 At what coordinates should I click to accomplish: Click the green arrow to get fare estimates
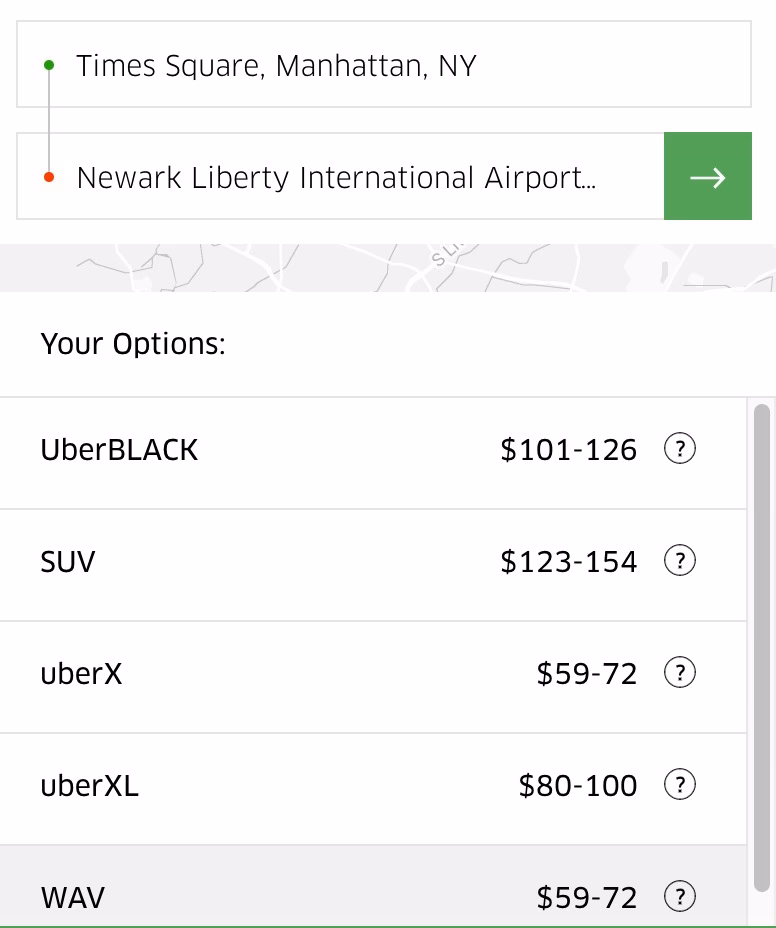tap(708, 176)
